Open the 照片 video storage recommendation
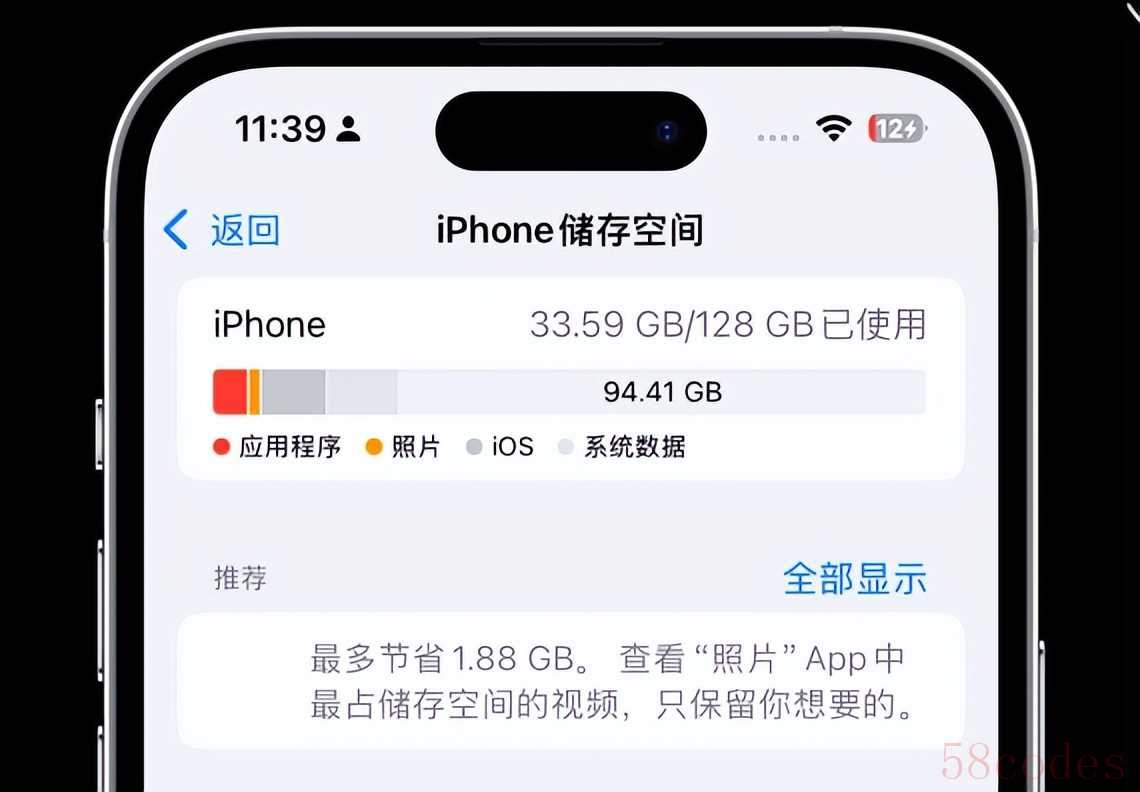The width and height of the screenshot is (1140, 792). point(610,682)
